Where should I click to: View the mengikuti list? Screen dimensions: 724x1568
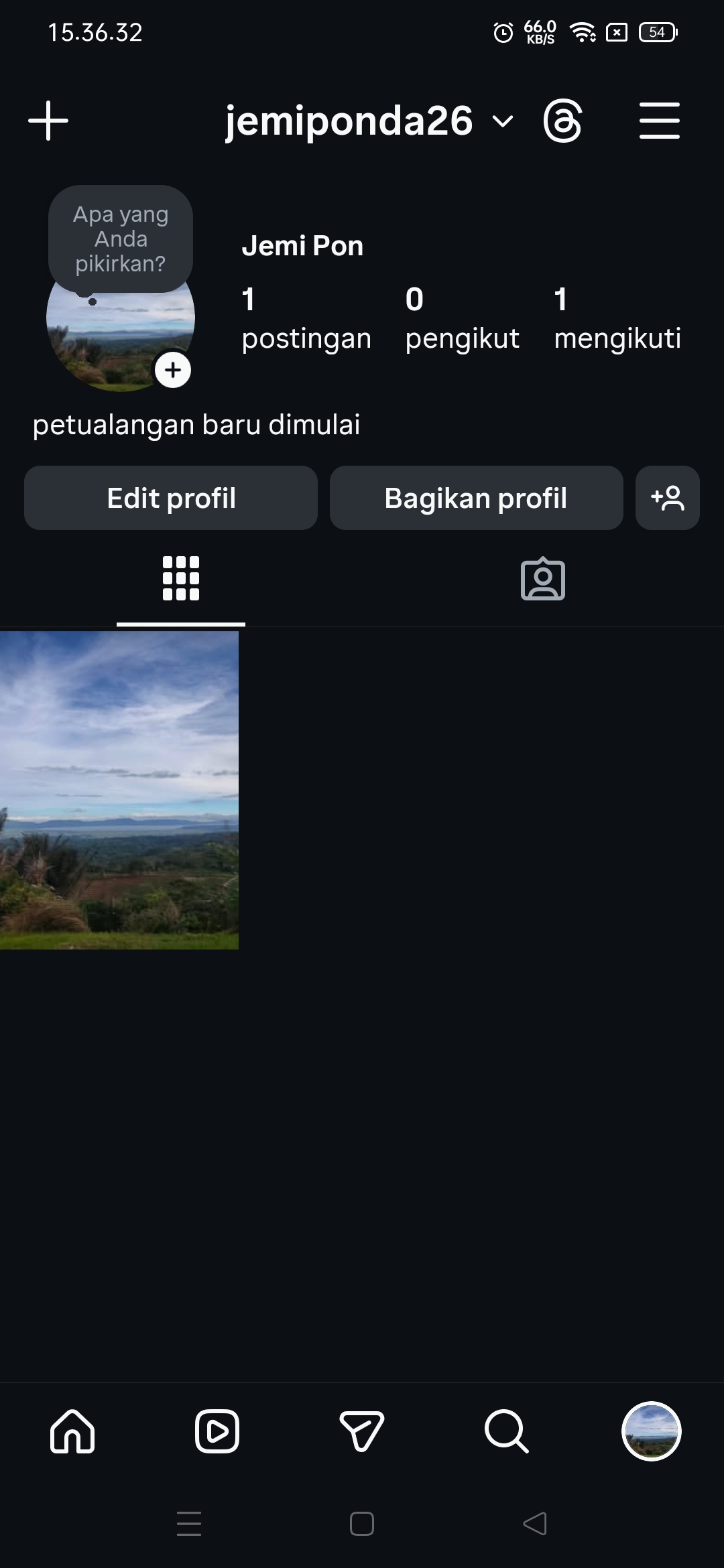[x=617, y=318]
